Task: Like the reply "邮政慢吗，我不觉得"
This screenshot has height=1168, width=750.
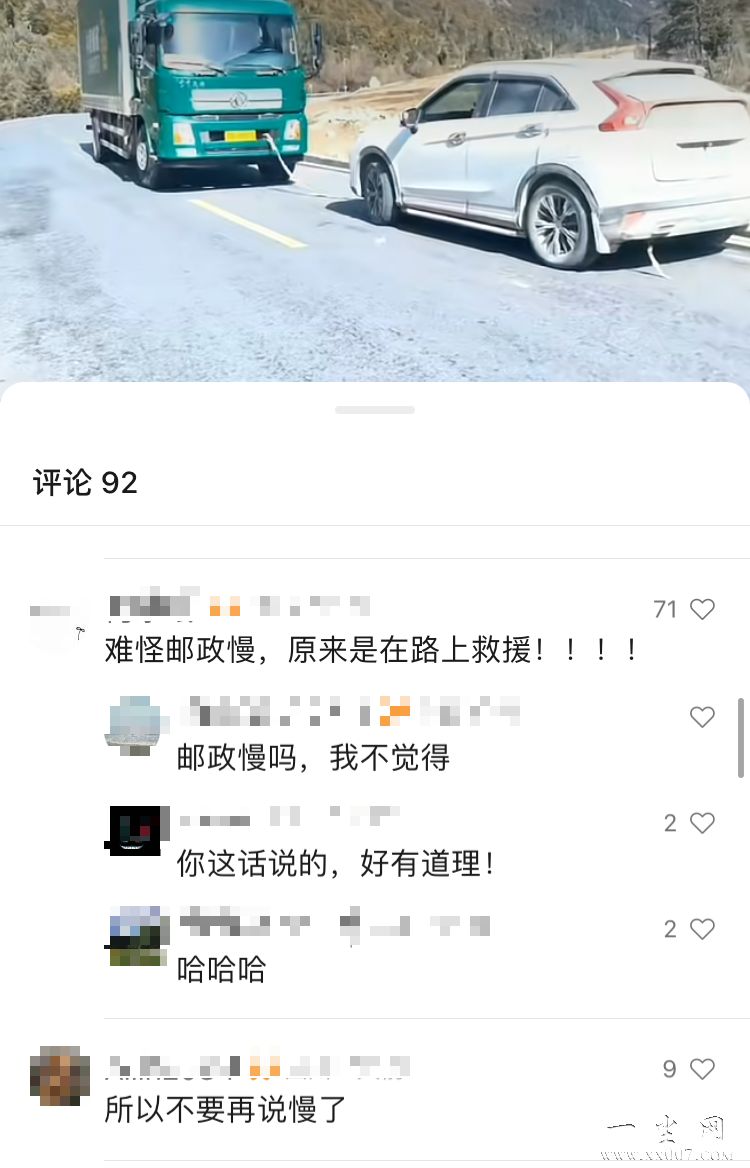Action: coord(702,717)
